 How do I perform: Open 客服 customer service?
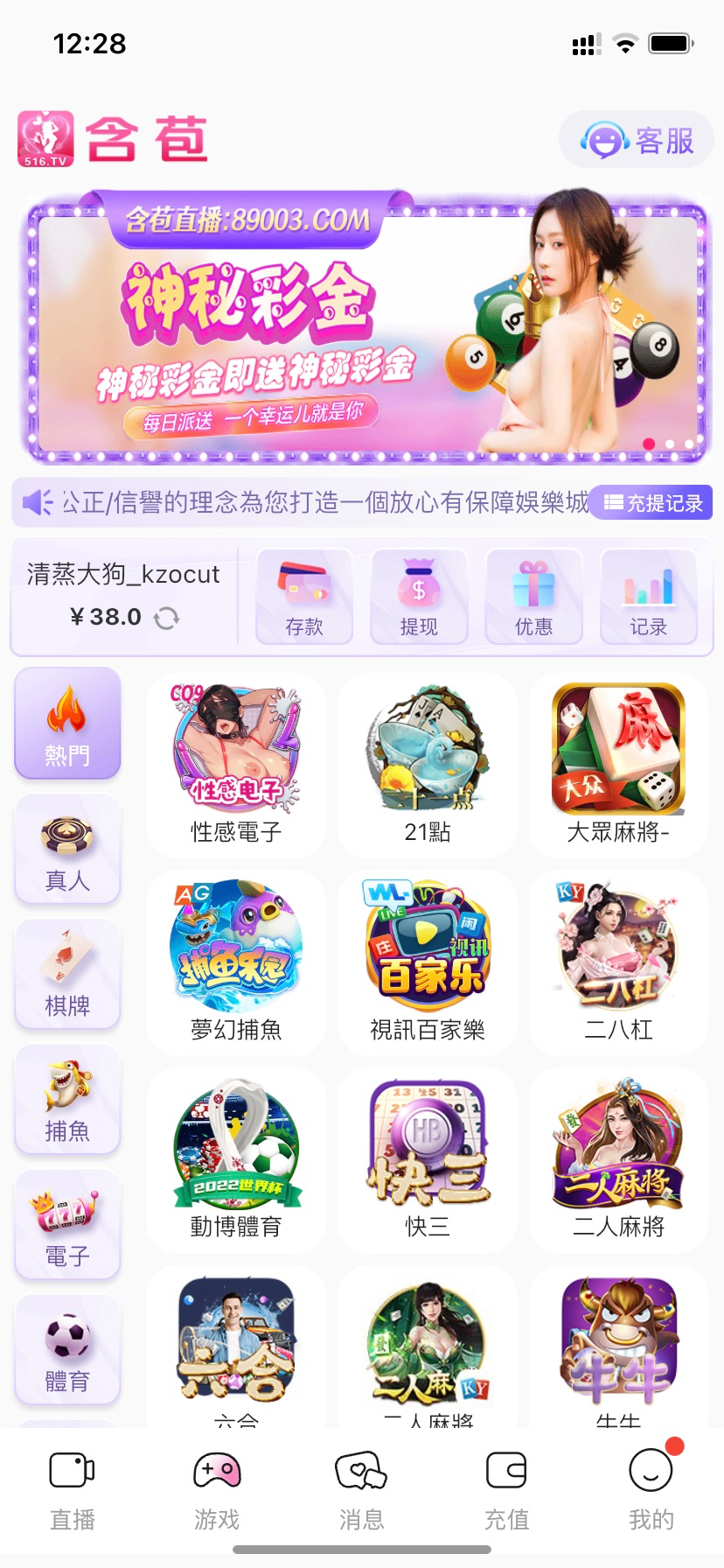pyautogui.click(x=637, y=140)
